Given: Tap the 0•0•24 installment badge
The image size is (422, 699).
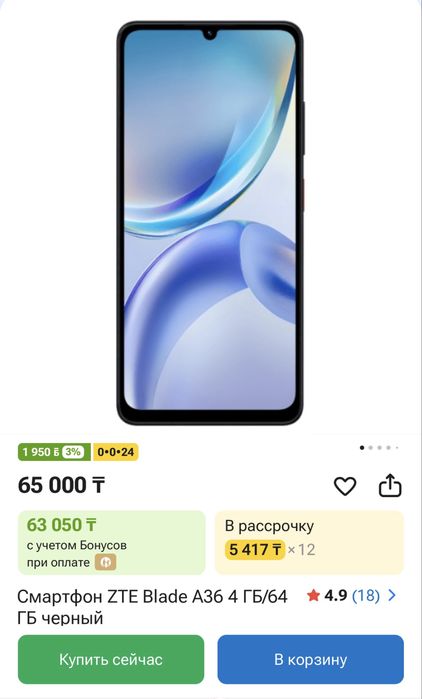Looking at the screenshot, I should pyautogui.click(x=115, y=452).
